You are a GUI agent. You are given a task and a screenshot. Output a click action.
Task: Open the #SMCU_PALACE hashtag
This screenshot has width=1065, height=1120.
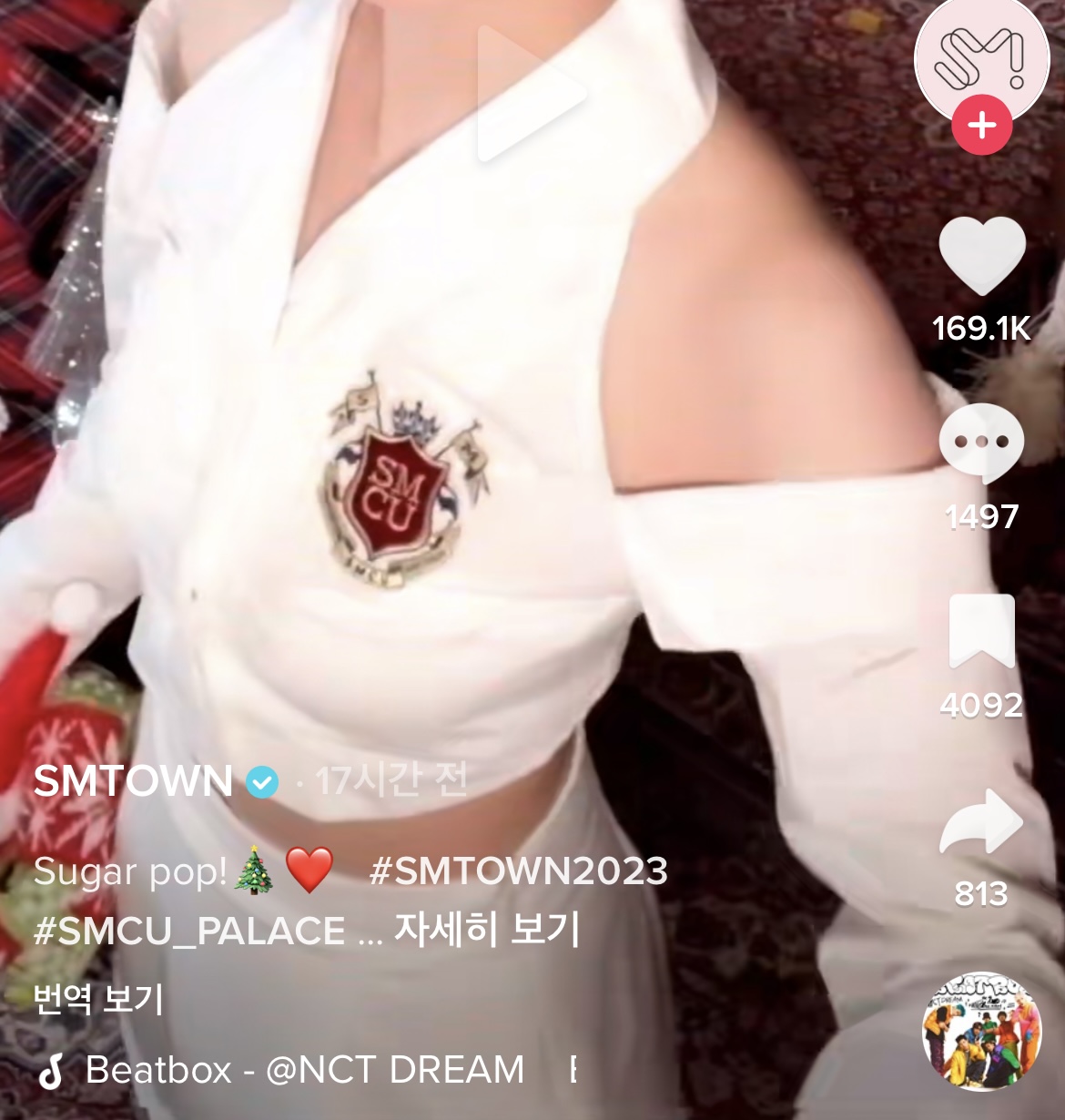189,932
